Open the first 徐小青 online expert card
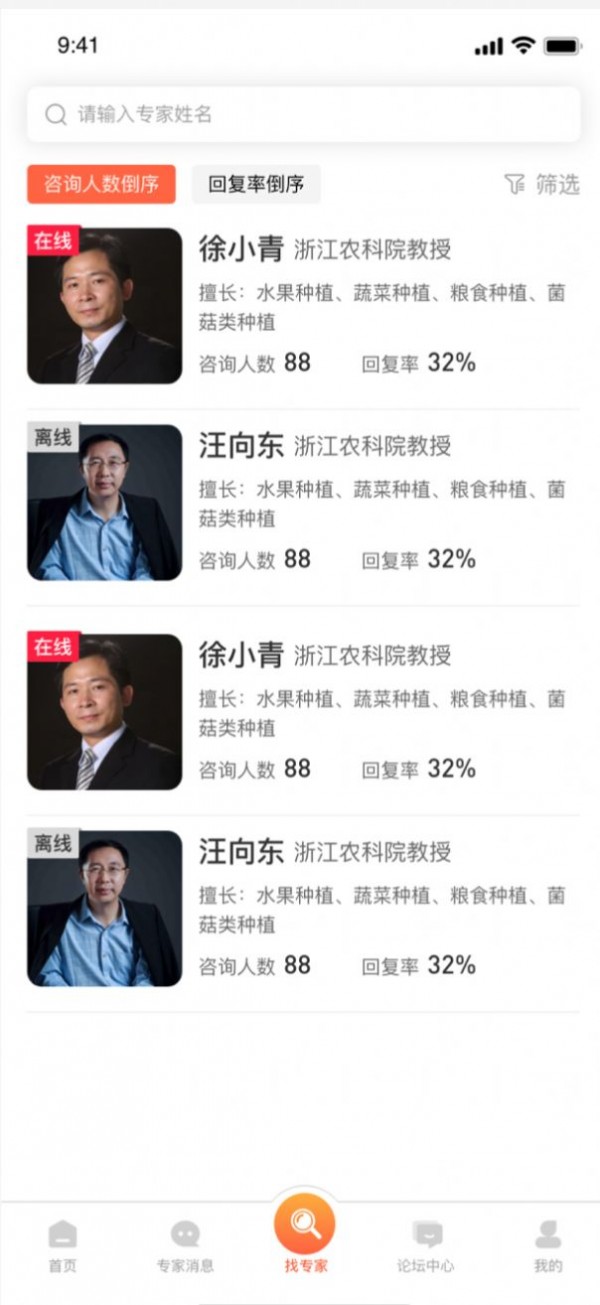The width and height of the screenshot is (600, 1305). click(300, 306)
